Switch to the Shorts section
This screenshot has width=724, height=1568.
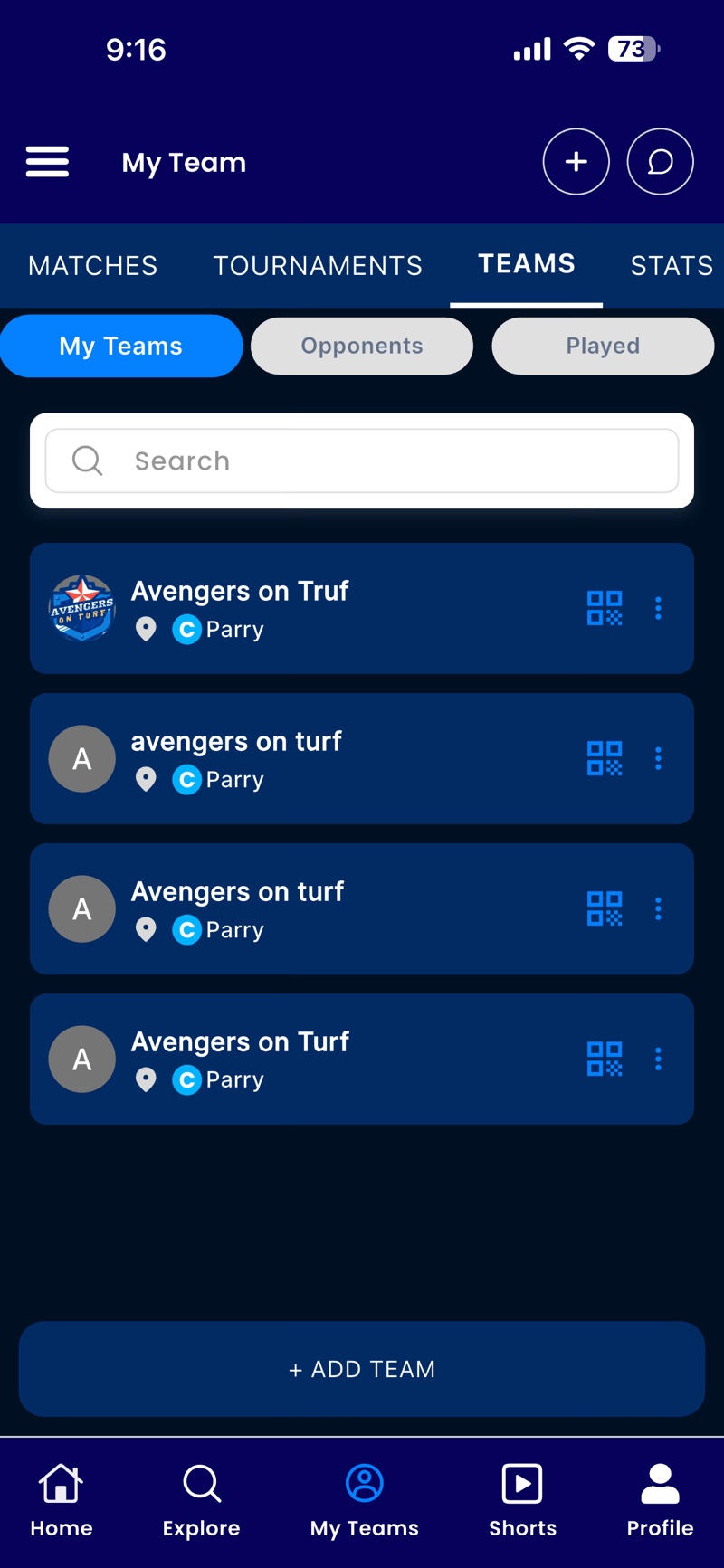click(522, 1501)
